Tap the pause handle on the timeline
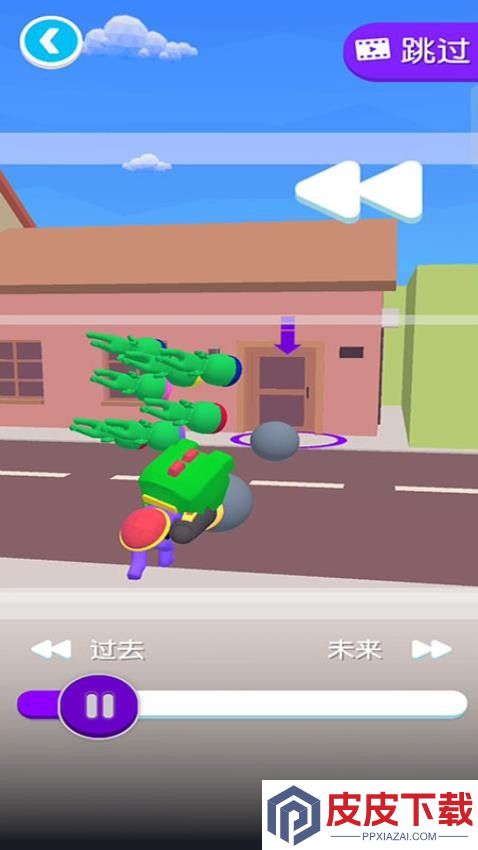This screenshot has height=850, width=478. point(99,706)
